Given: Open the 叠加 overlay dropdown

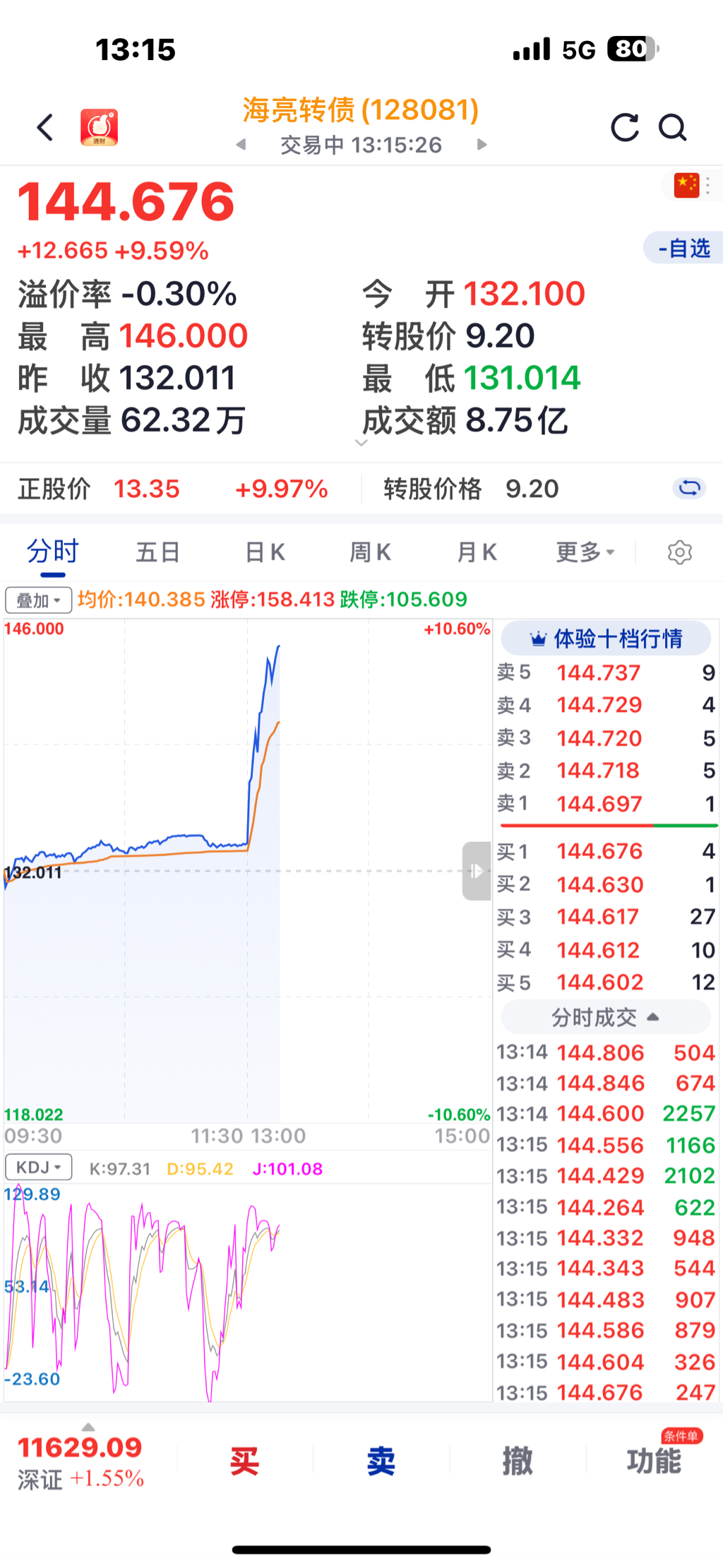Looking at the screenshot, I should (39, 600).
